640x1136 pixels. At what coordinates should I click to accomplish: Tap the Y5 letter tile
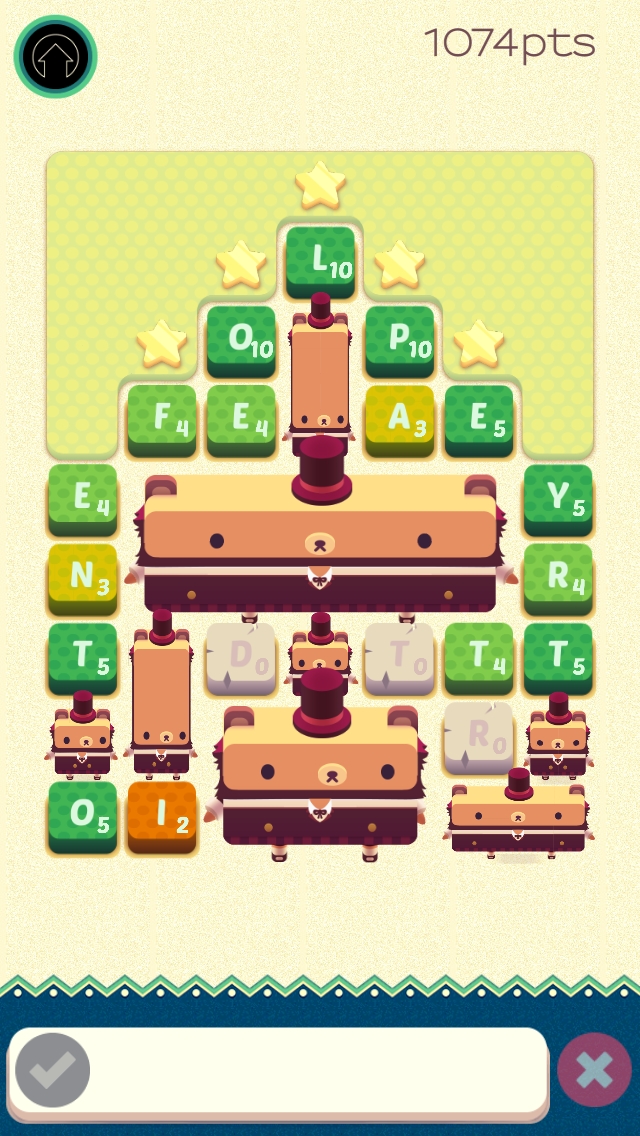(558, 498)
